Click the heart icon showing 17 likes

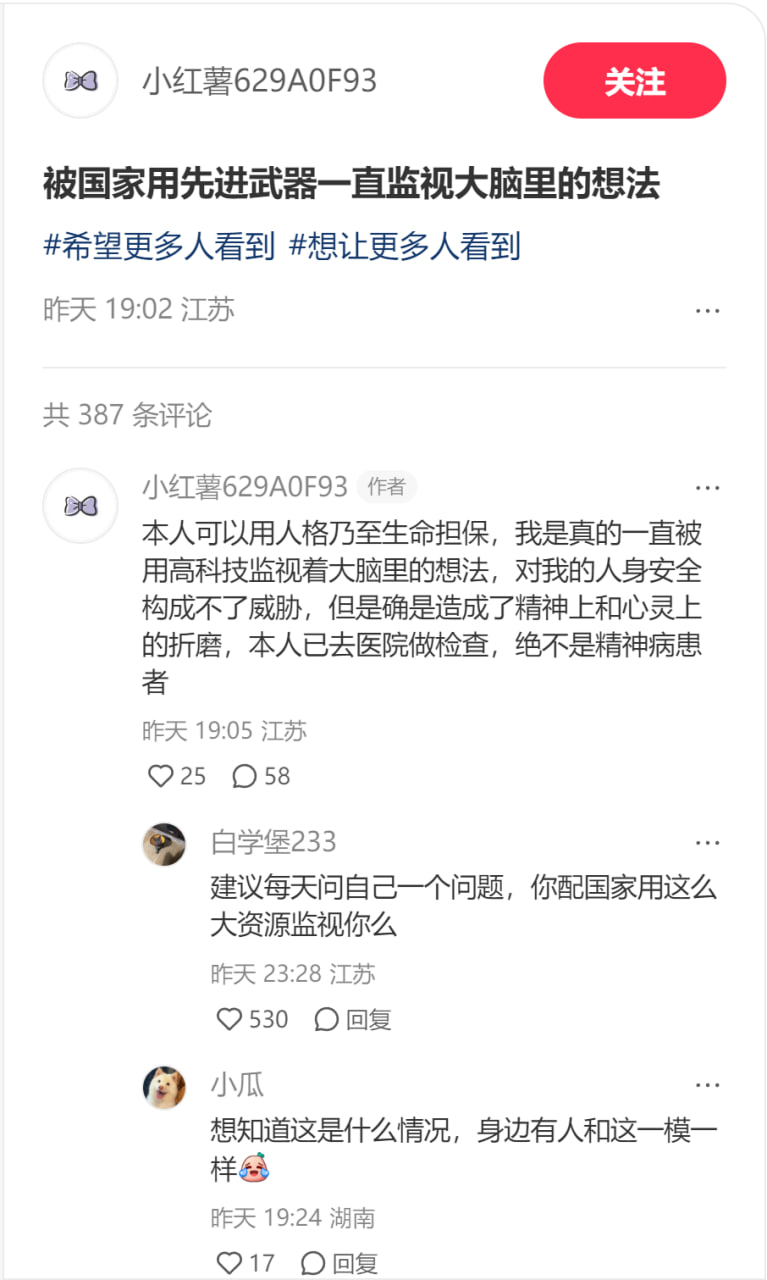pyautogui.click(x=228, y=1262)
